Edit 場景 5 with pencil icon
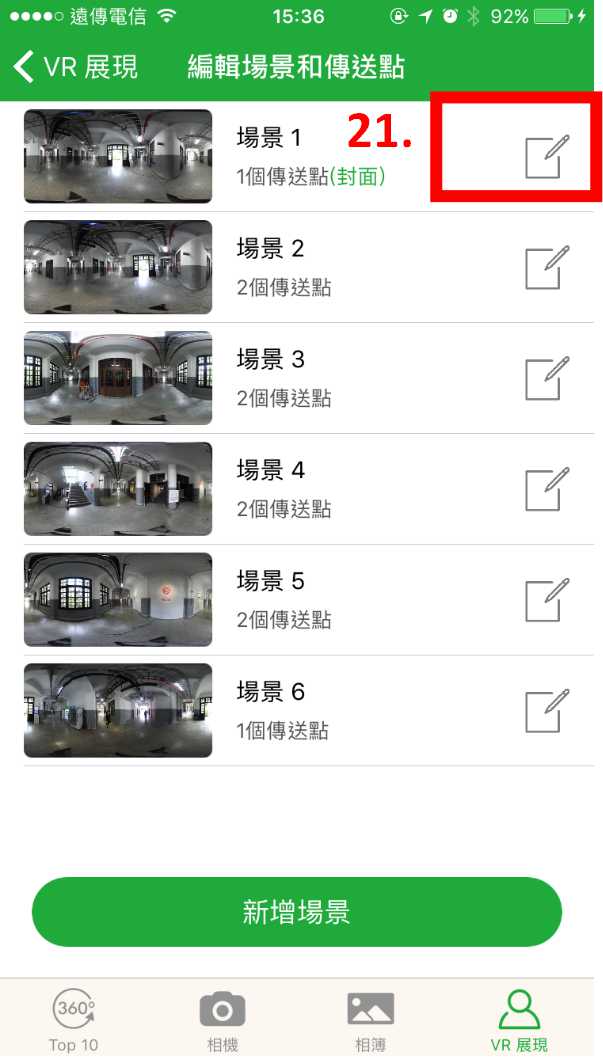 tap(546, 599)
